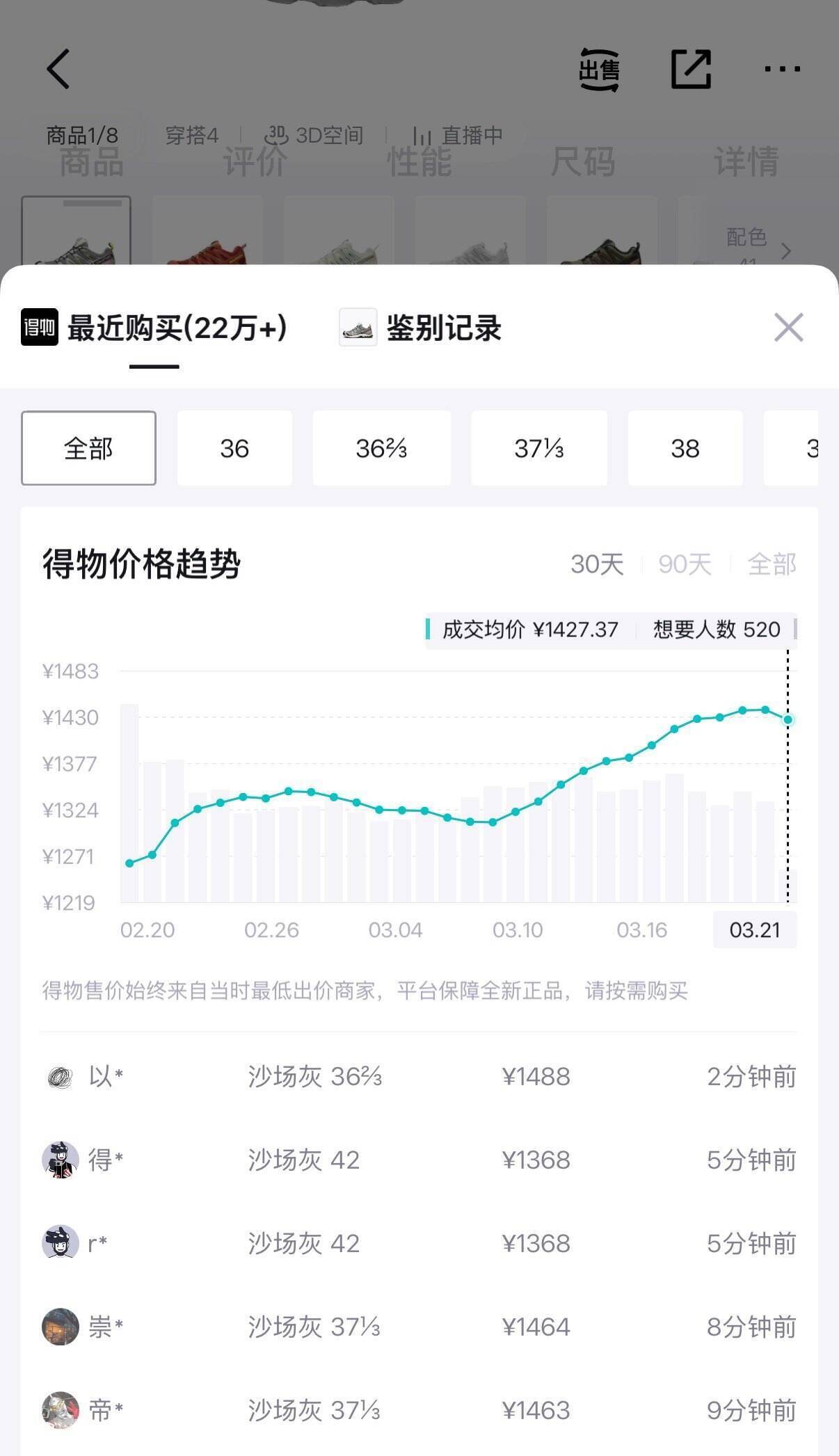Switch to the 鉴别记录 tab
The height and width of the screenshot is (1456, 839).
(x=422, y=328)
